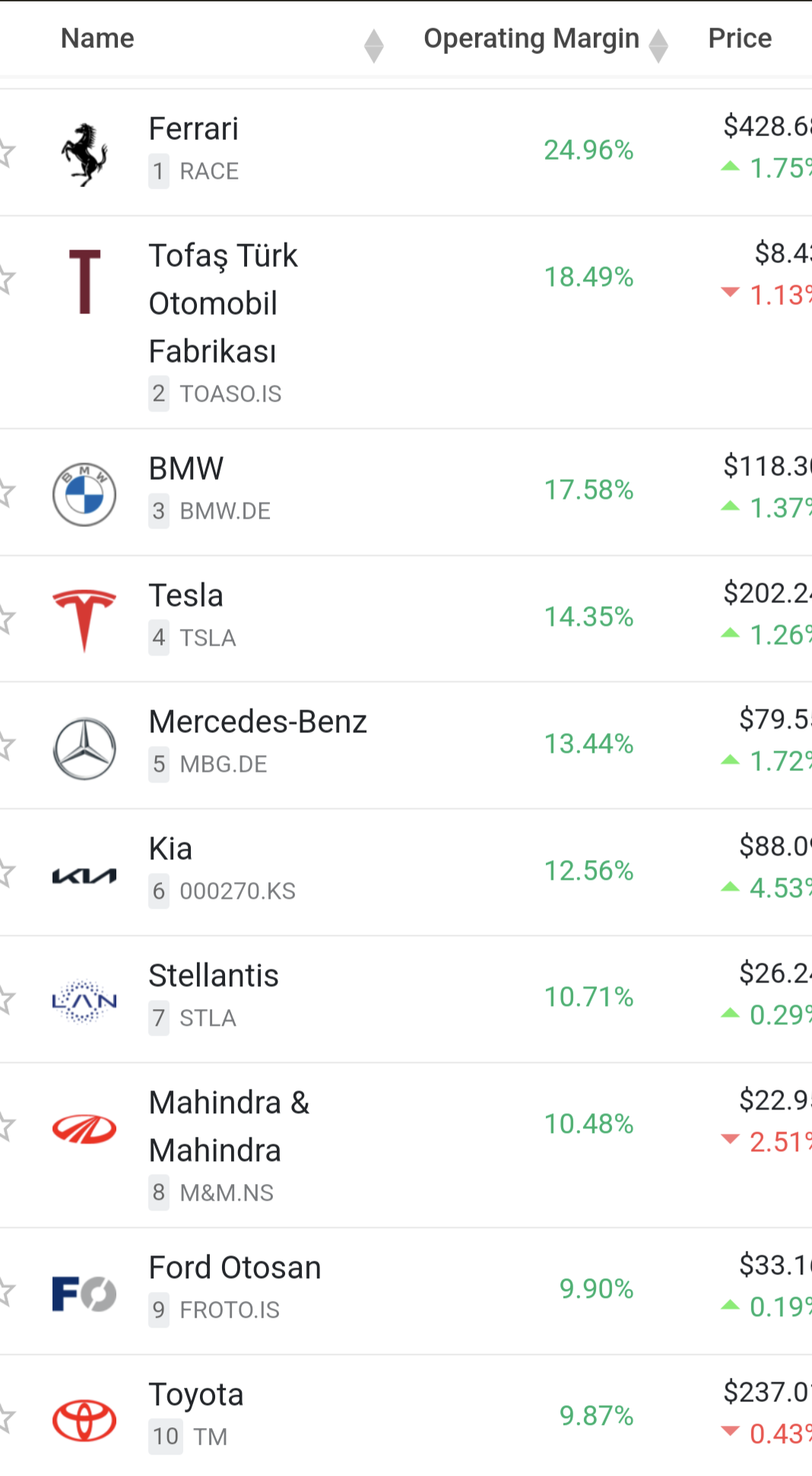This screenshot has width=812, height=1476.
Task: Sort by Operating Margin column
Action: click(531, 38)
